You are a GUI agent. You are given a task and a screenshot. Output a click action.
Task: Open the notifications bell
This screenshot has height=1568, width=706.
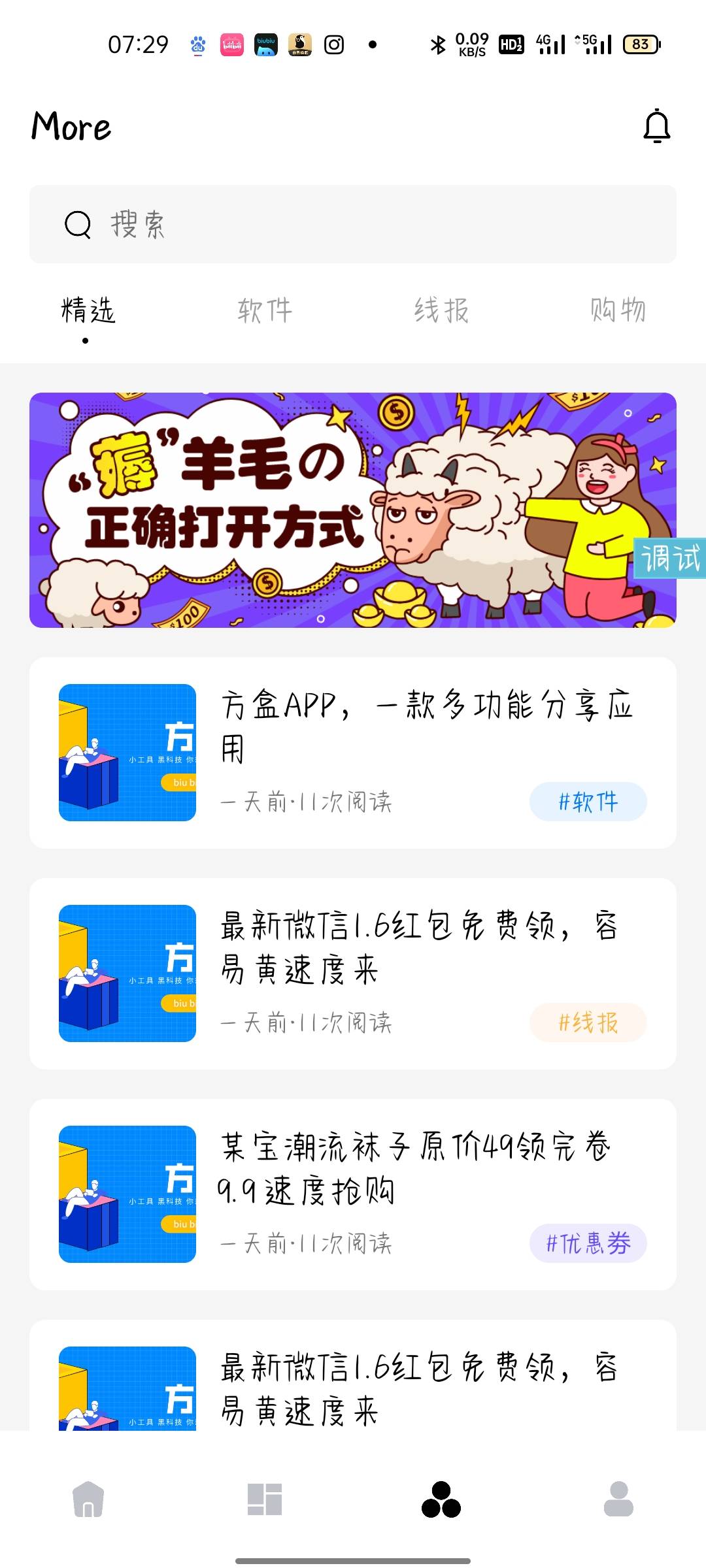(x=657, y=126)
